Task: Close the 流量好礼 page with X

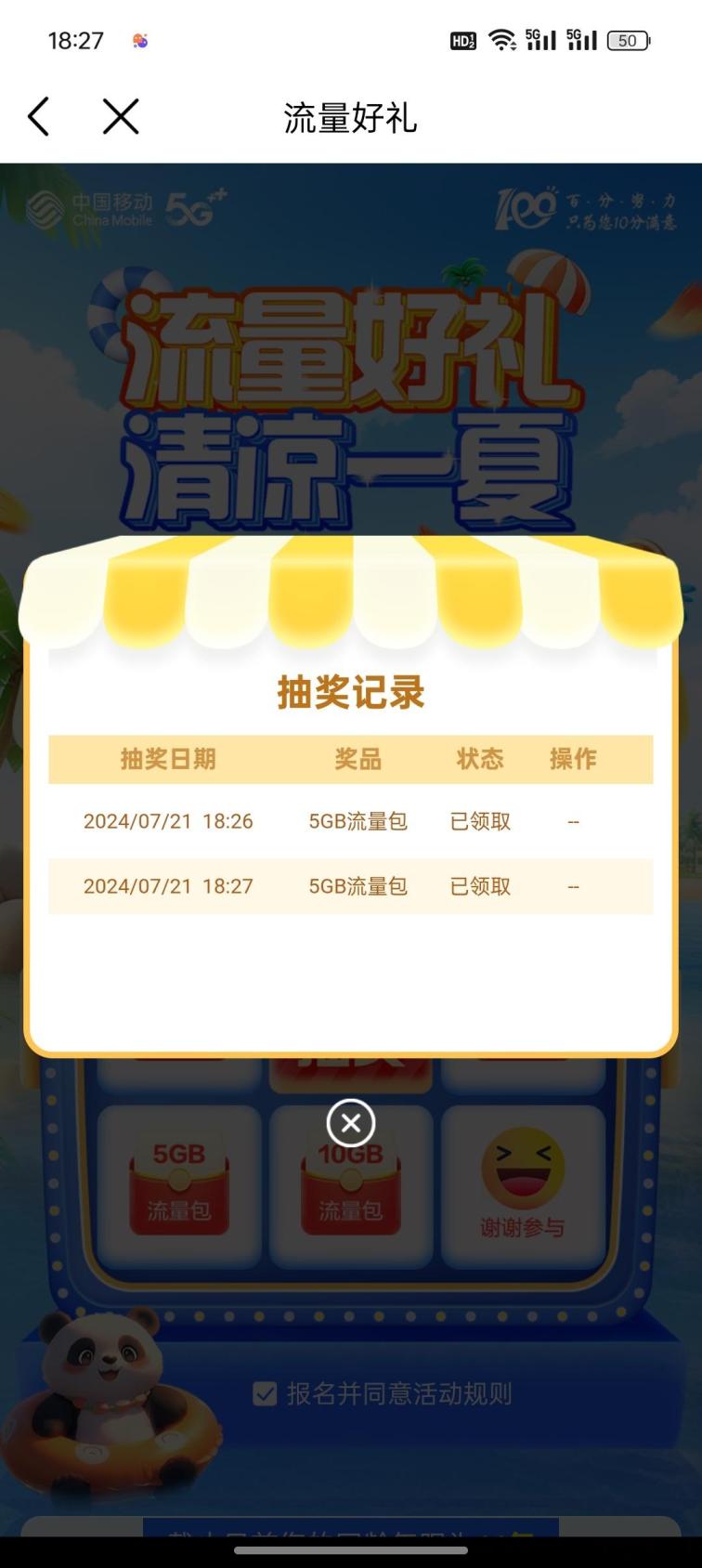Action: 121,117
